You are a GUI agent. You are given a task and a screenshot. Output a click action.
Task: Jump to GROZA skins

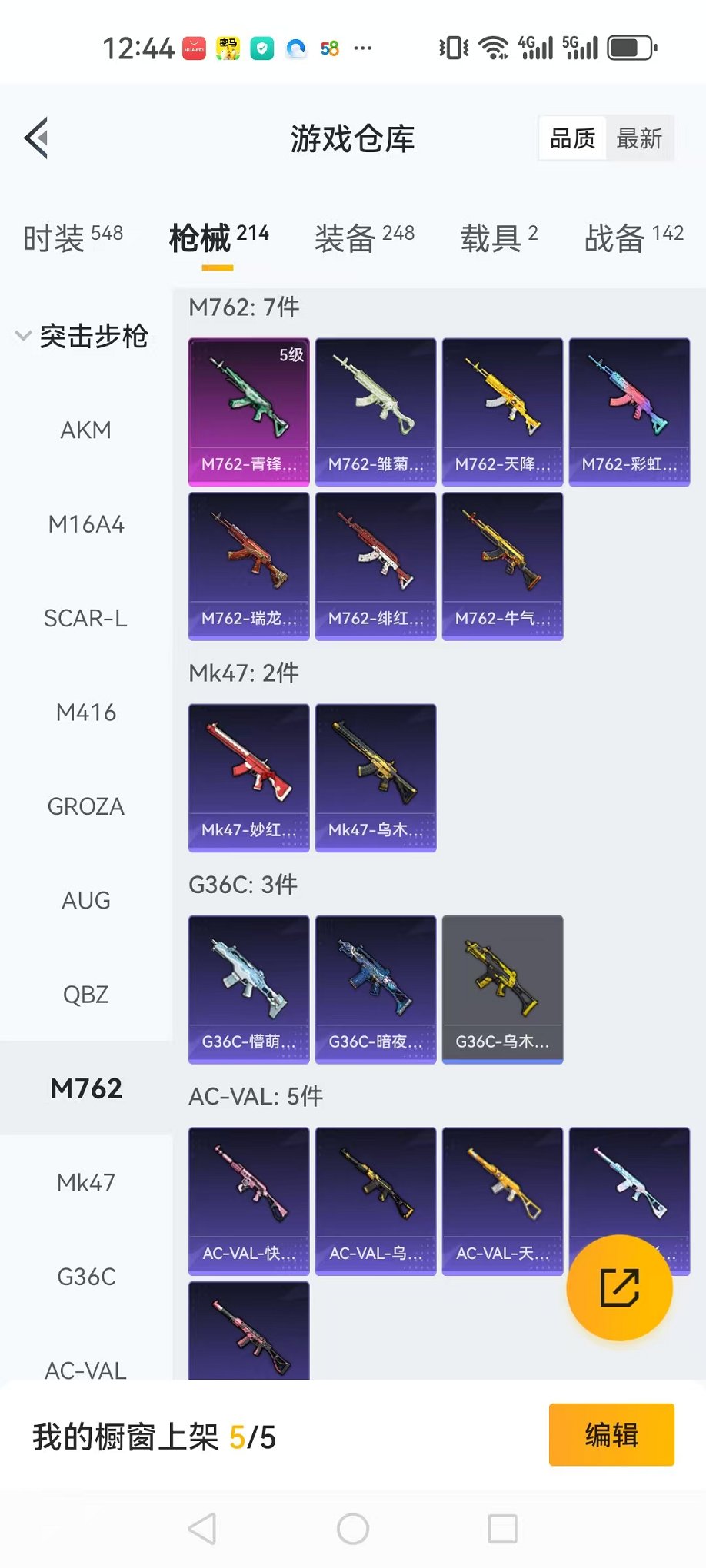(x=85, y=806)
